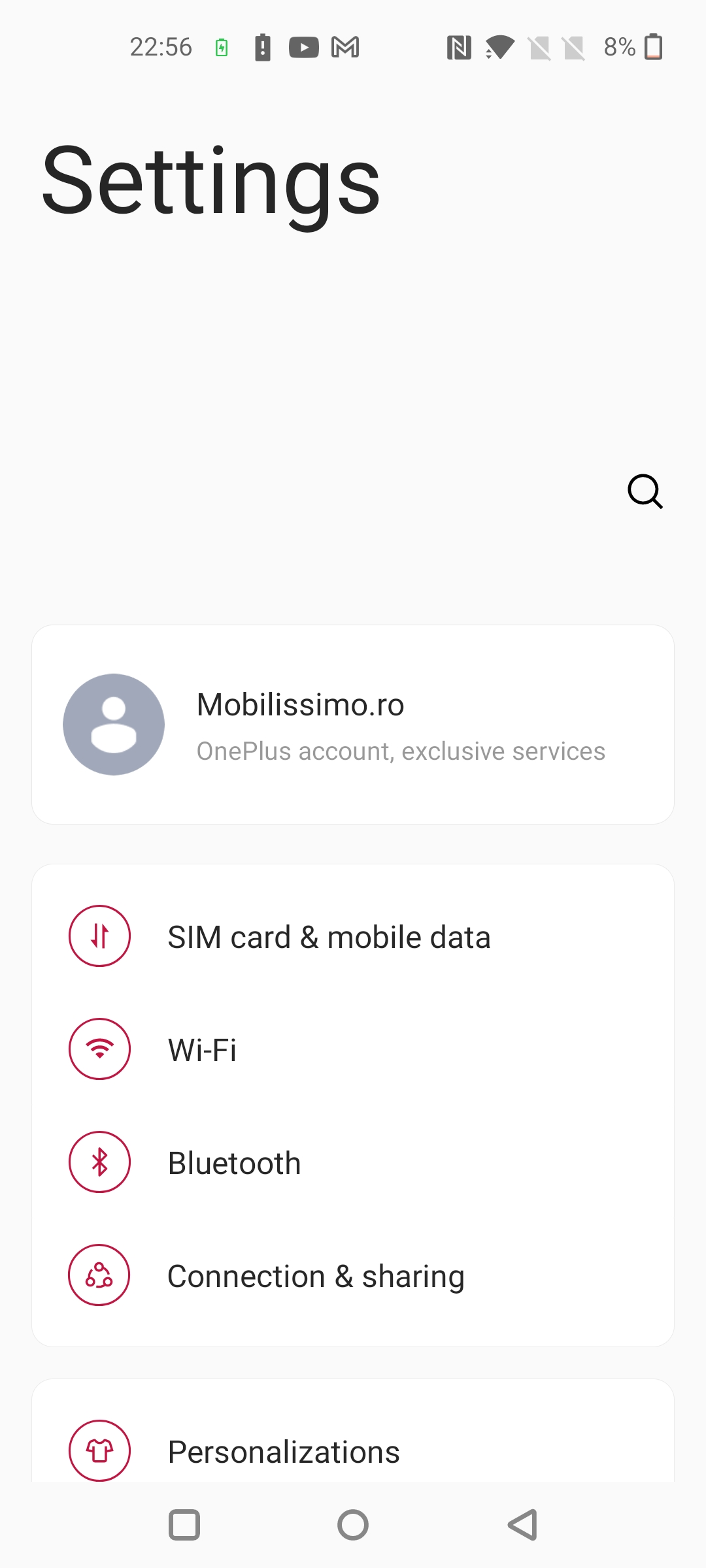The height and width of the screenshot is (1568, 706).
Task: Go to Wi-Fi settings
Action: tap(353, 1049)
